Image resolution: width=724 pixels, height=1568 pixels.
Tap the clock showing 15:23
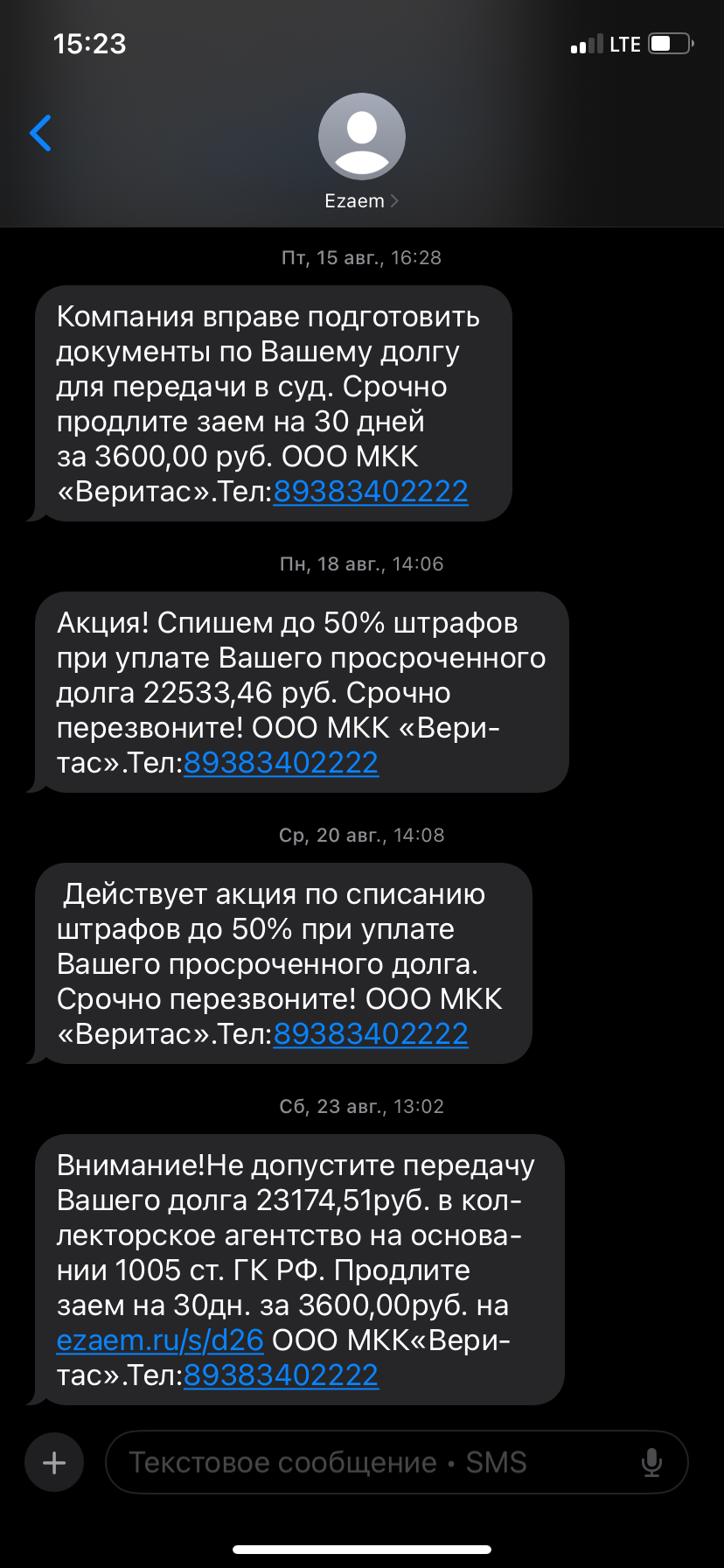[89, 43]
